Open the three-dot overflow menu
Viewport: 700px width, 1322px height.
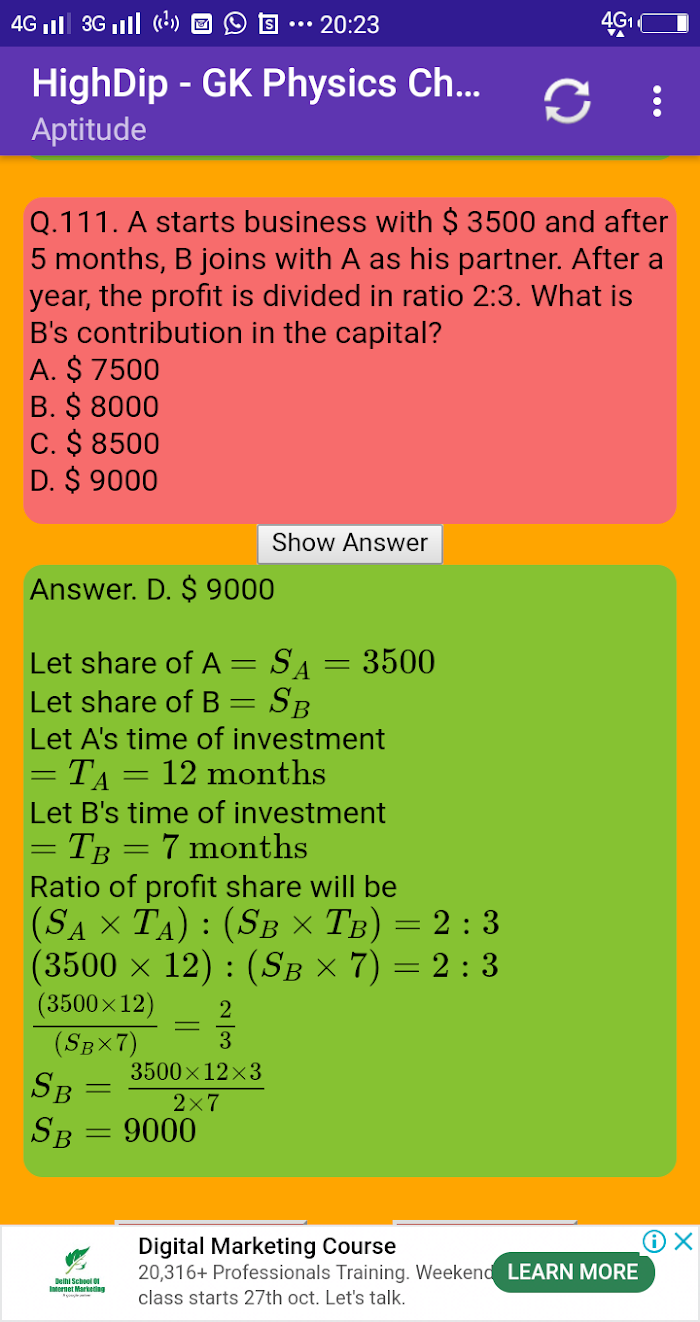[x=657, y=101]
